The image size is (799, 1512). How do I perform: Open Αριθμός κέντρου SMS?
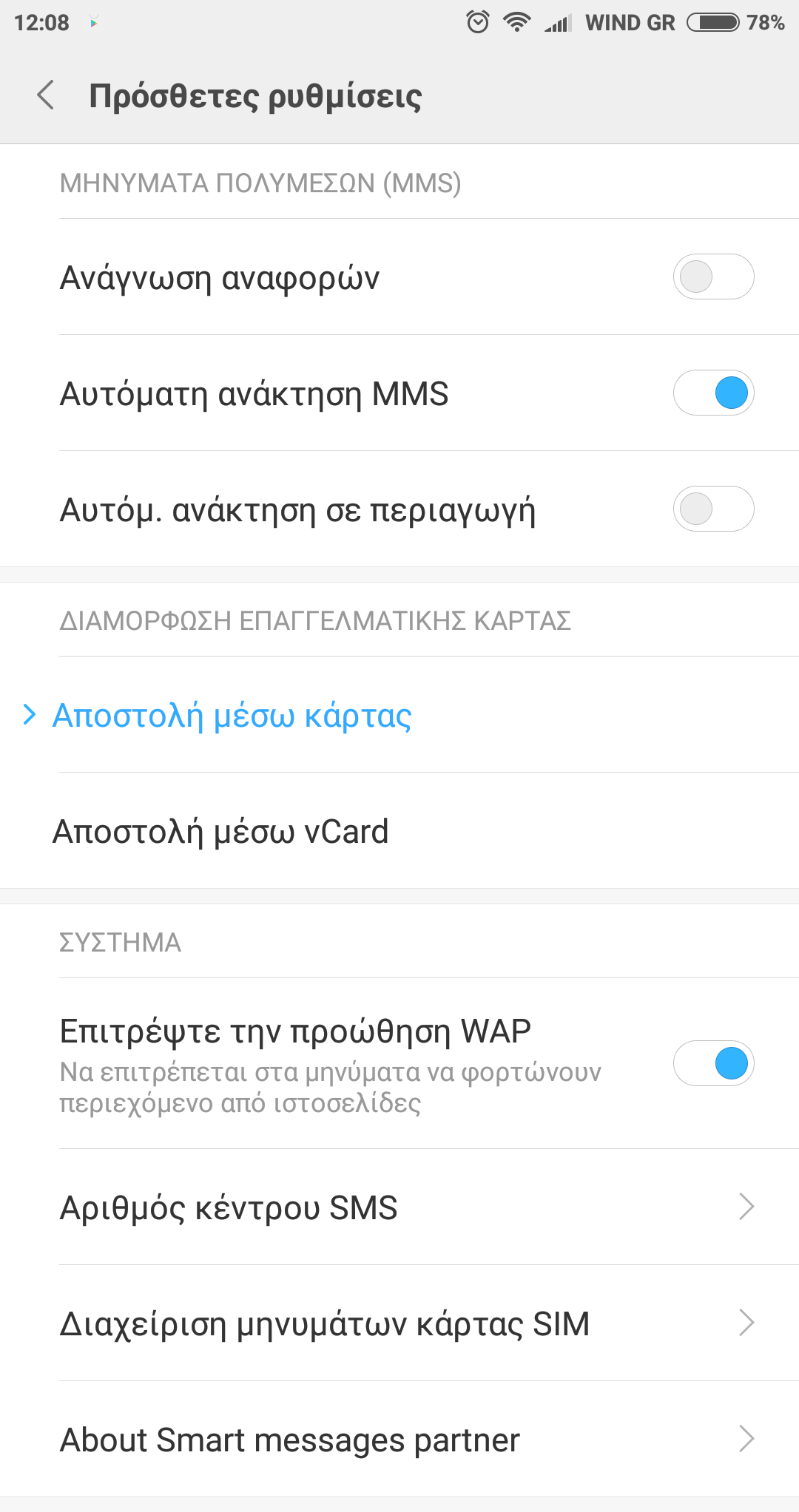[x=399, y=1207]
